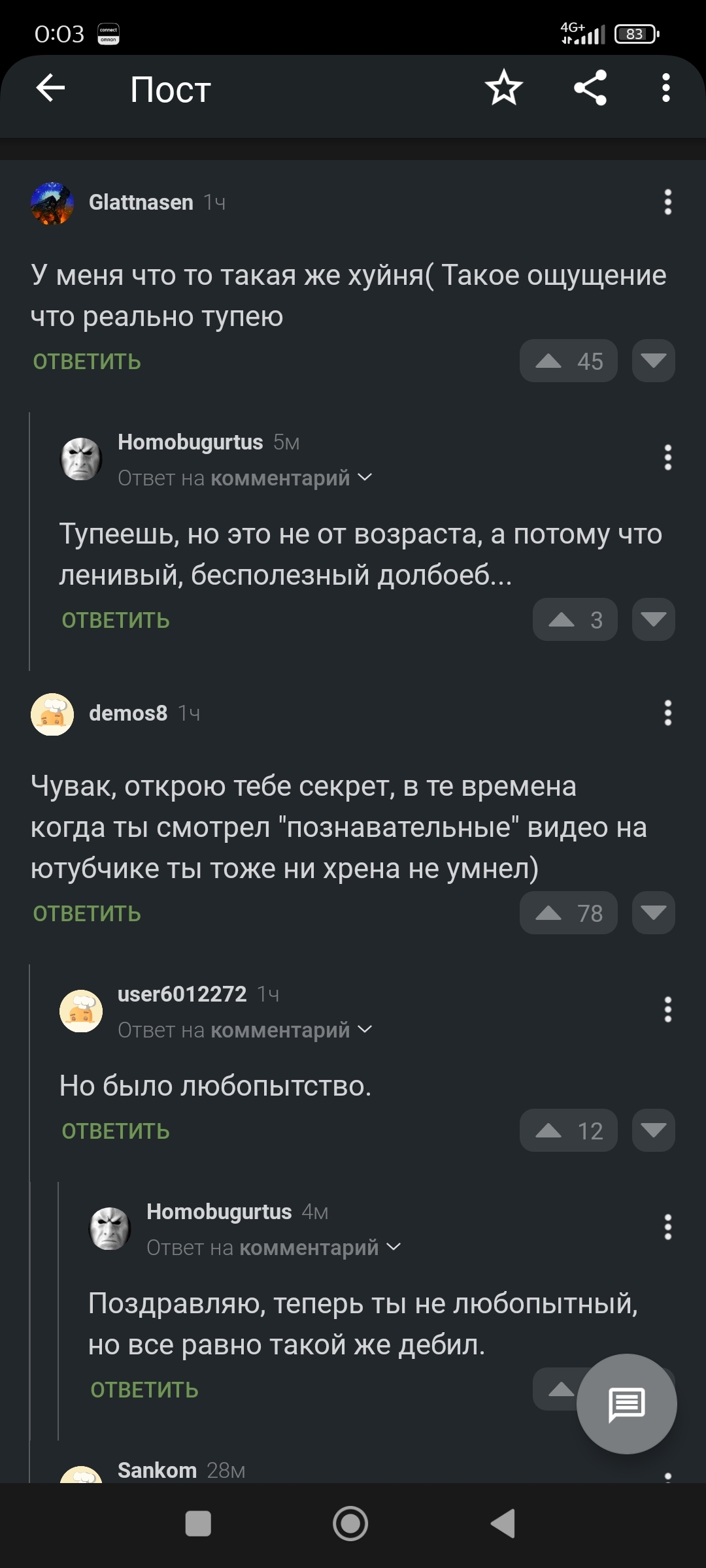
Task: Reply to Homobugurtus's 4м comment
Action: [144, 1390]
